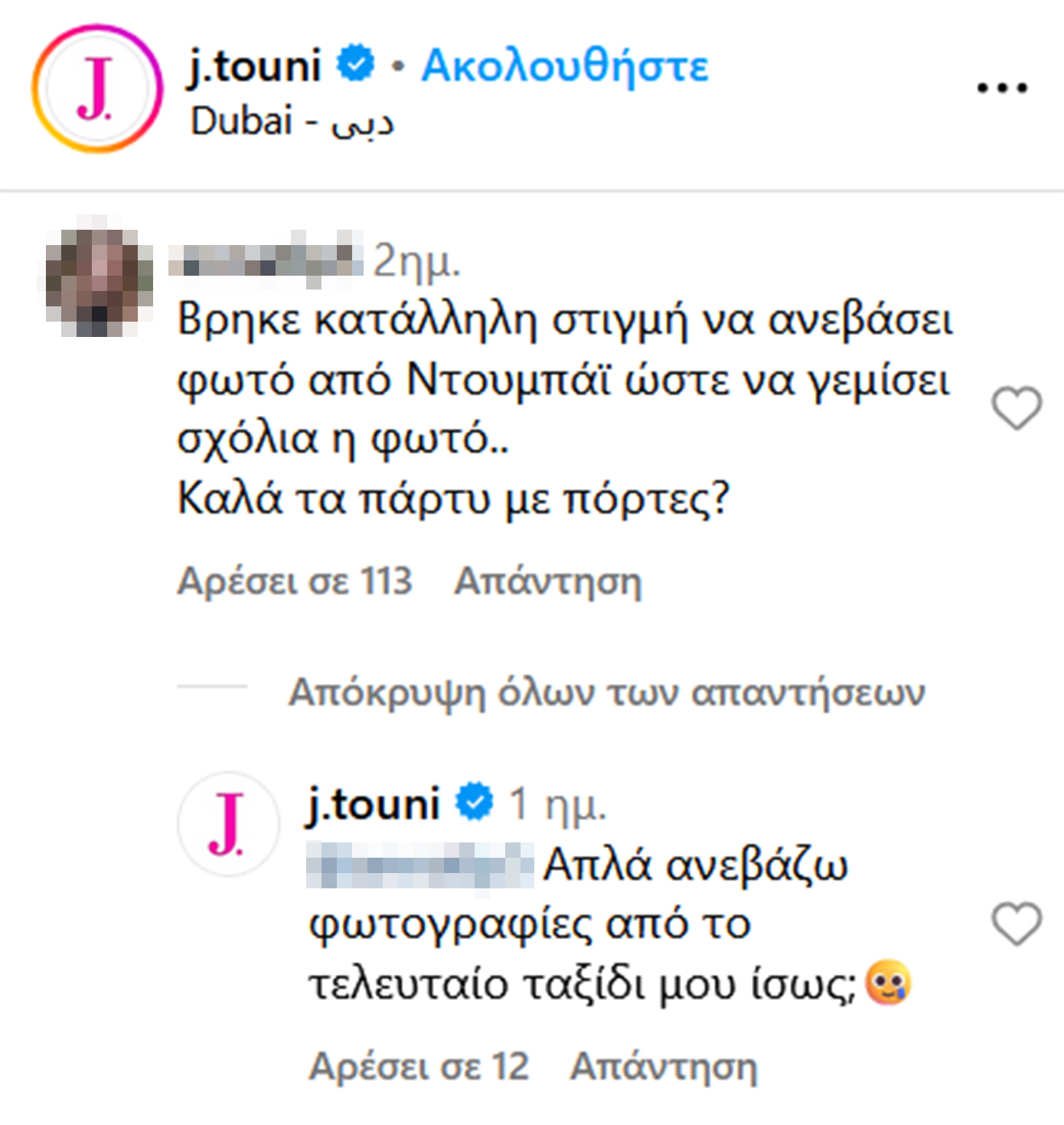Open j.touni username in the reply
This screenshot has width=1064, height=1125.
pos(373,804)
